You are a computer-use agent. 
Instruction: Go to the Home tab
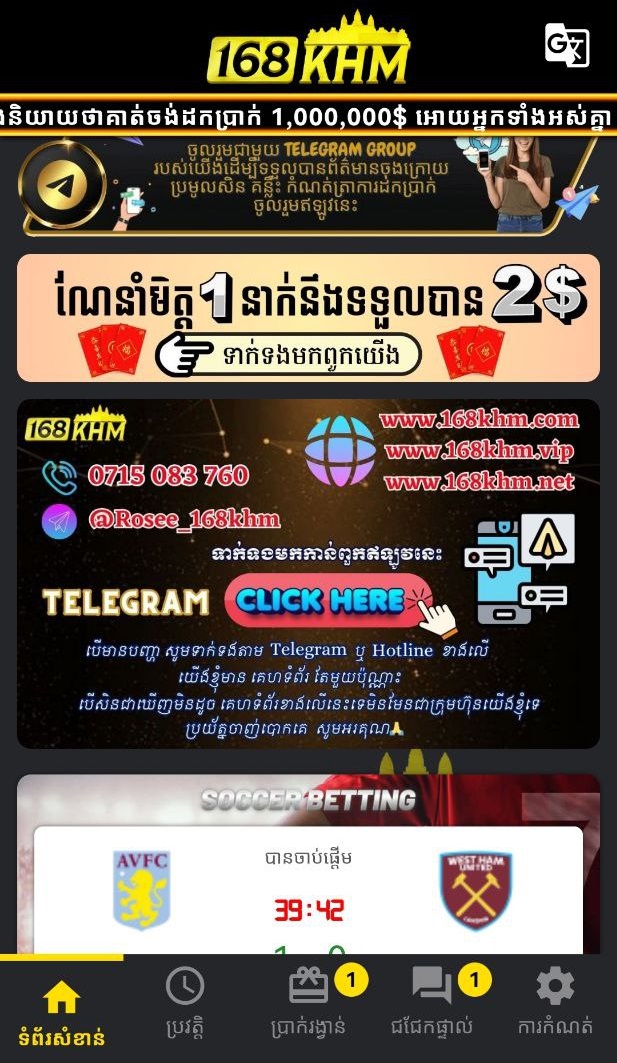pos(62,1010)
